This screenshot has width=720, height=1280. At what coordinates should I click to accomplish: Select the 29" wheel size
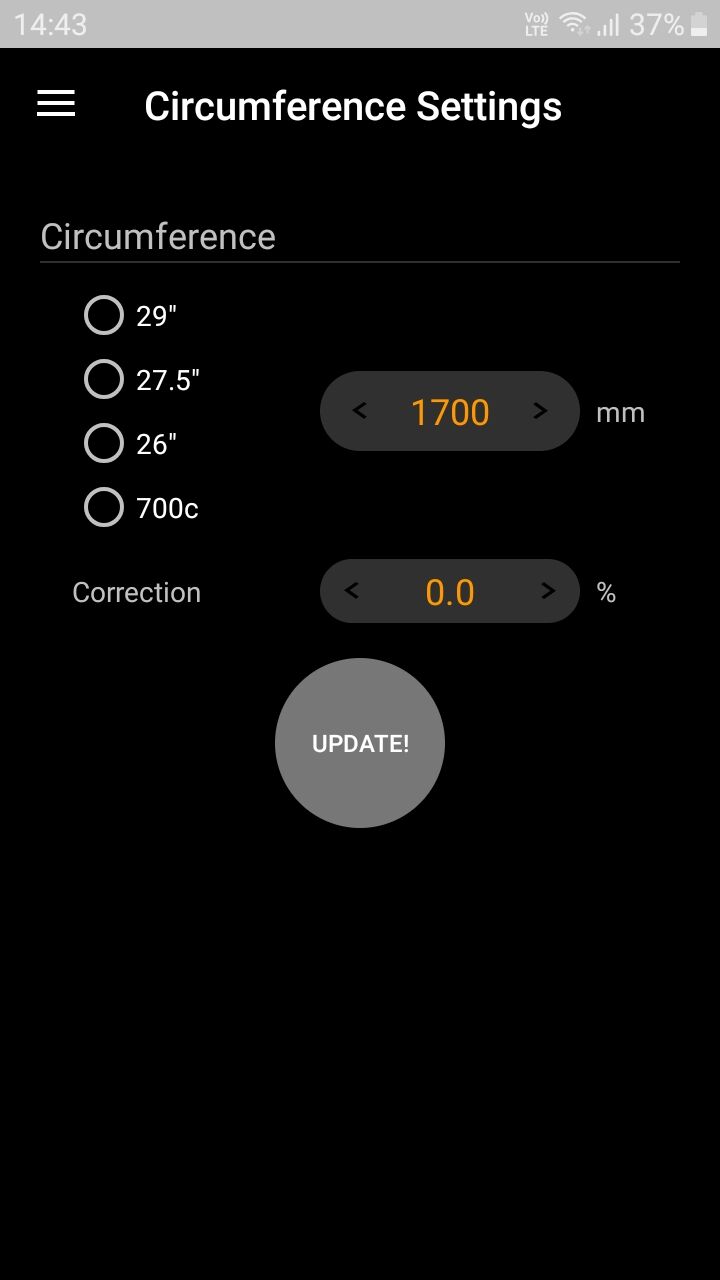click(130, 316)
